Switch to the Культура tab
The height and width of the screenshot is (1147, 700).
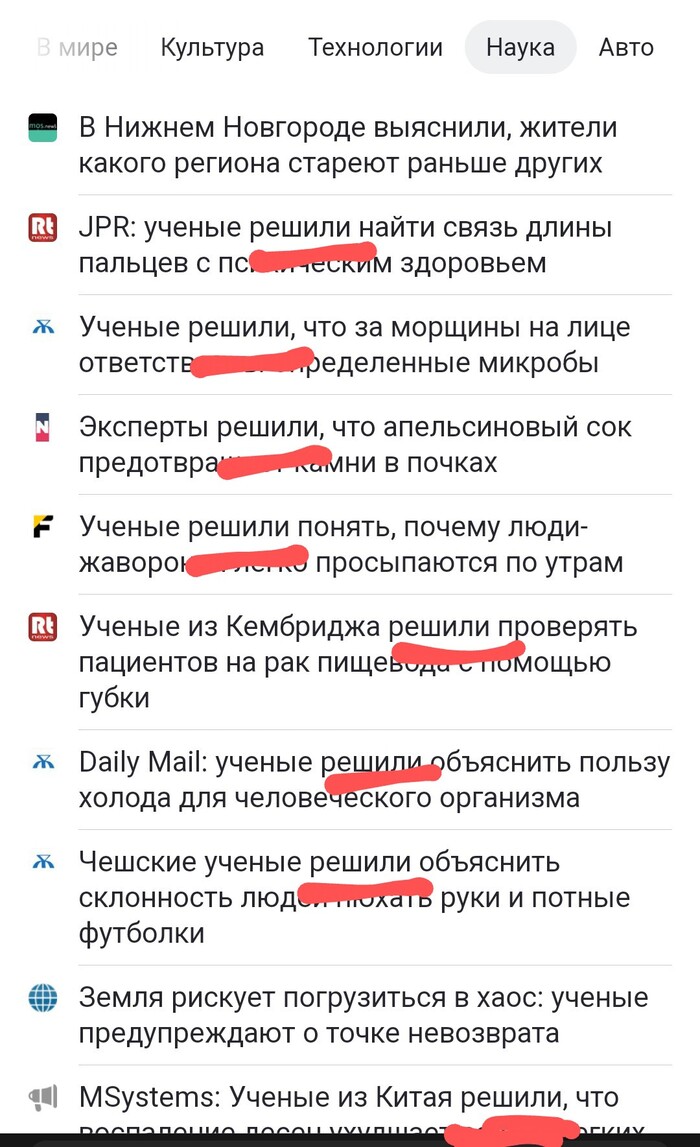(212, 47)
